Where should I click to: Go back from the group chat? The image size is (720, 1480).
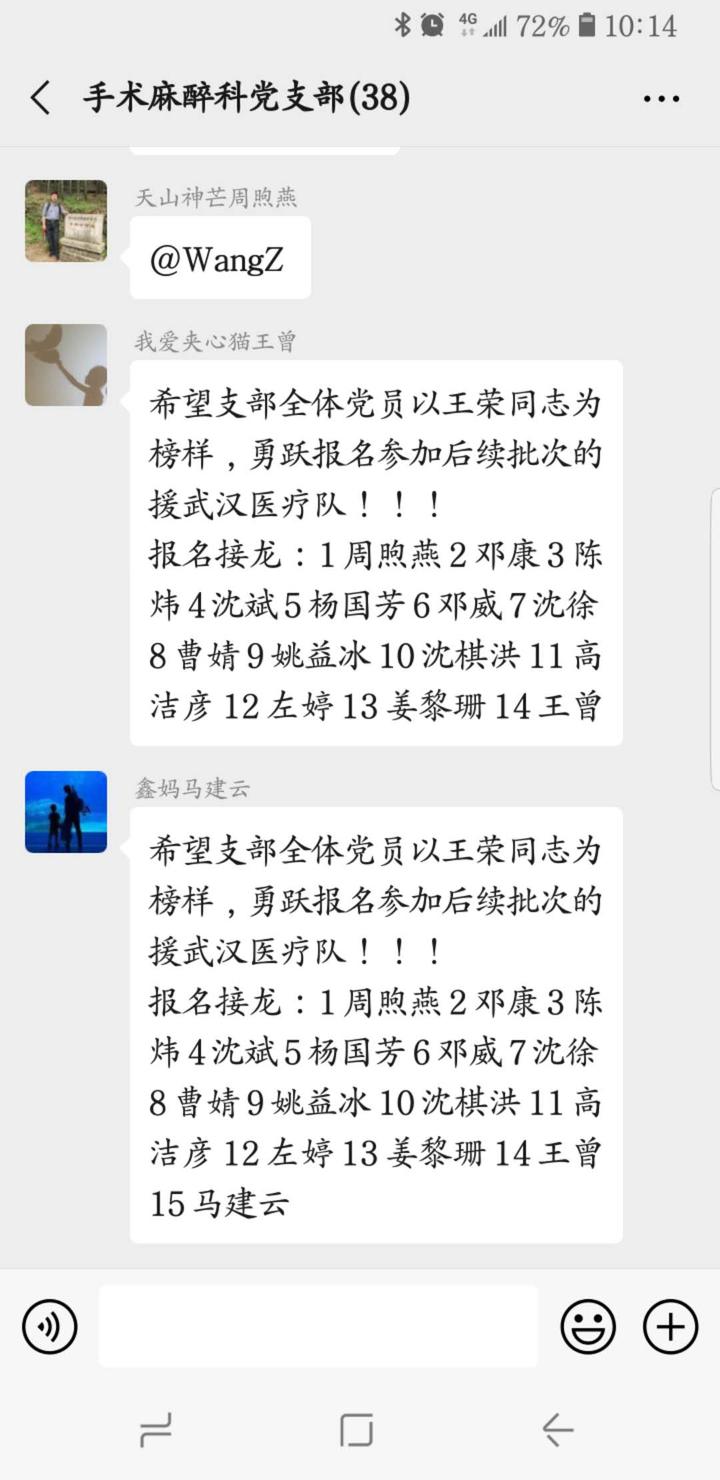pyautogui.click(x=41, y=98)
